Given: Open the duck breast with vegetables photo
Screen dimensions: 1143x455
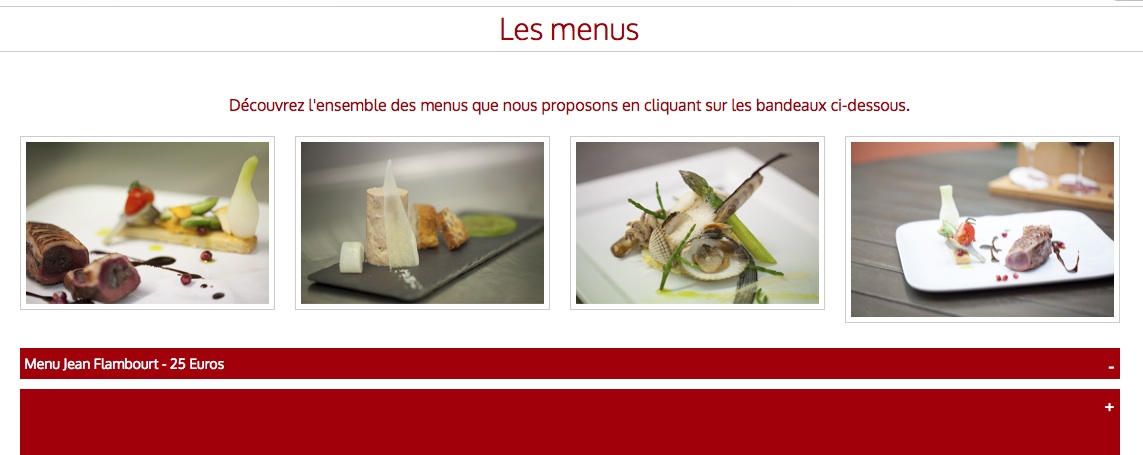Looking at the screenshot, I should click(147, 223).
